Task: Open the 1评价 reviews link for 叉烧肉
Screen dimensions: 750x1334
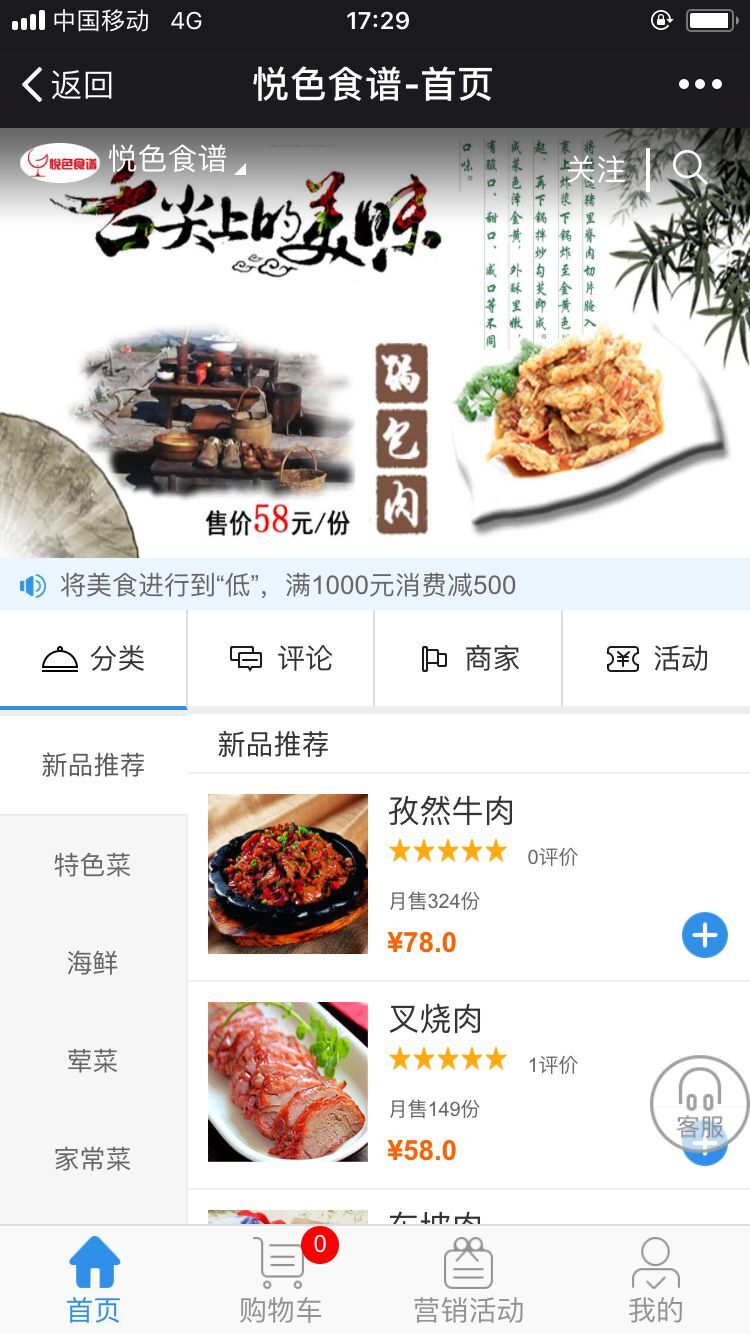Action: tap(553, 1064)
